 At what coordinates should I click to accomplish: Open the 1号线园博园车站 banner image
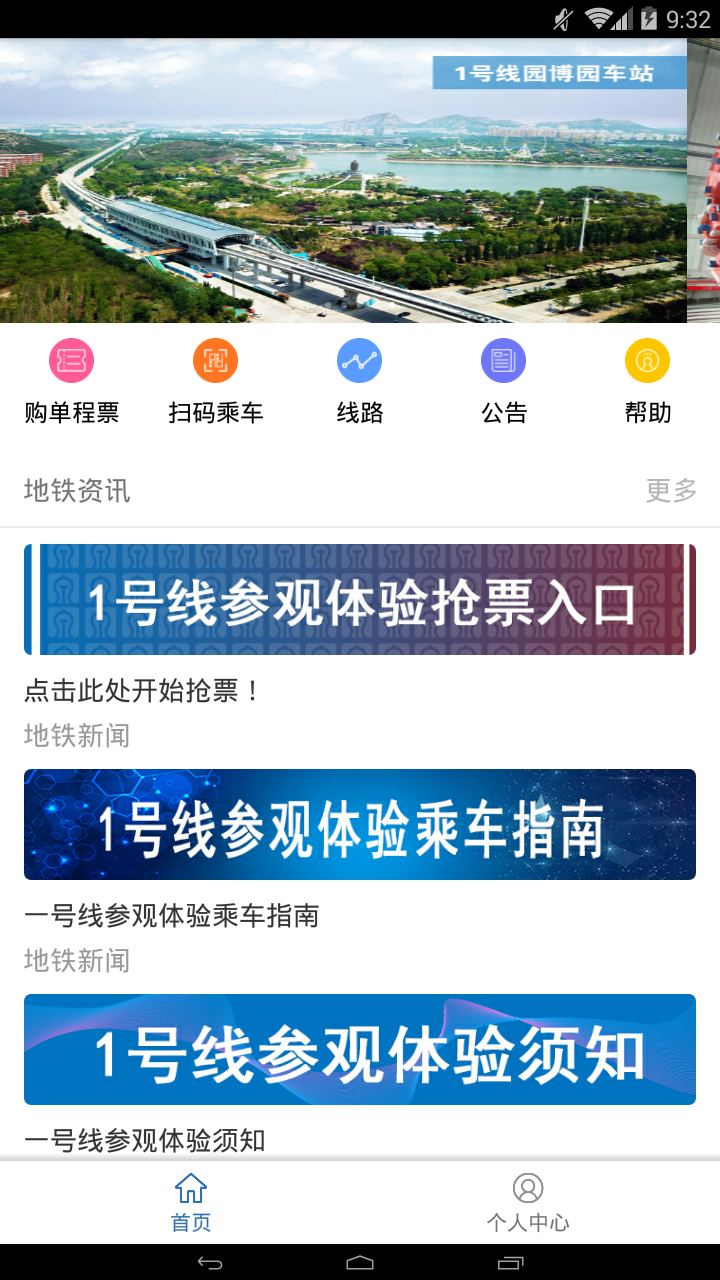point(343,181)
